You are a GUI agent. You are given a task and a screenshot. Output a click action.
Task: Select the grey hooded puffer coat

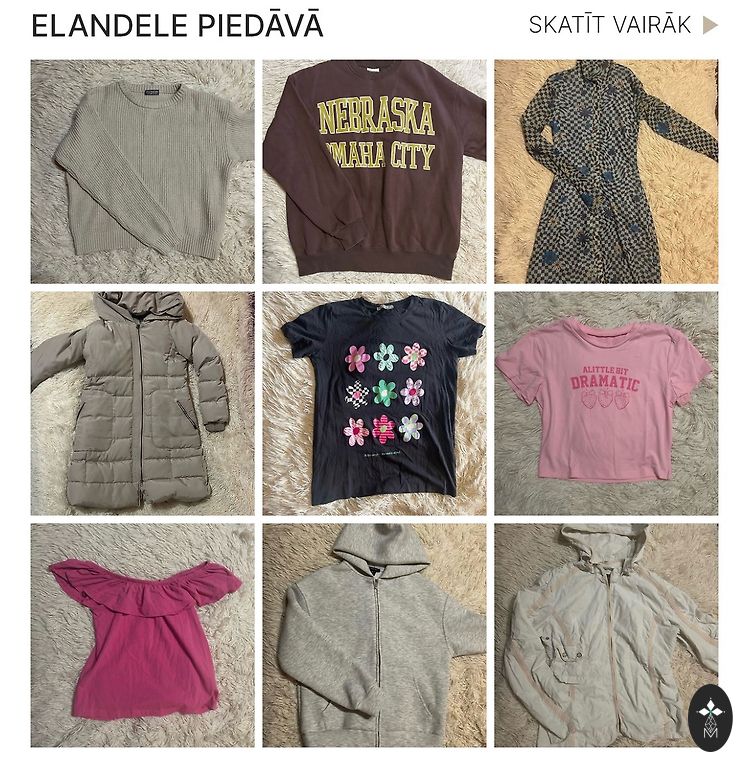pyautogui.click(x=142, y=403)
